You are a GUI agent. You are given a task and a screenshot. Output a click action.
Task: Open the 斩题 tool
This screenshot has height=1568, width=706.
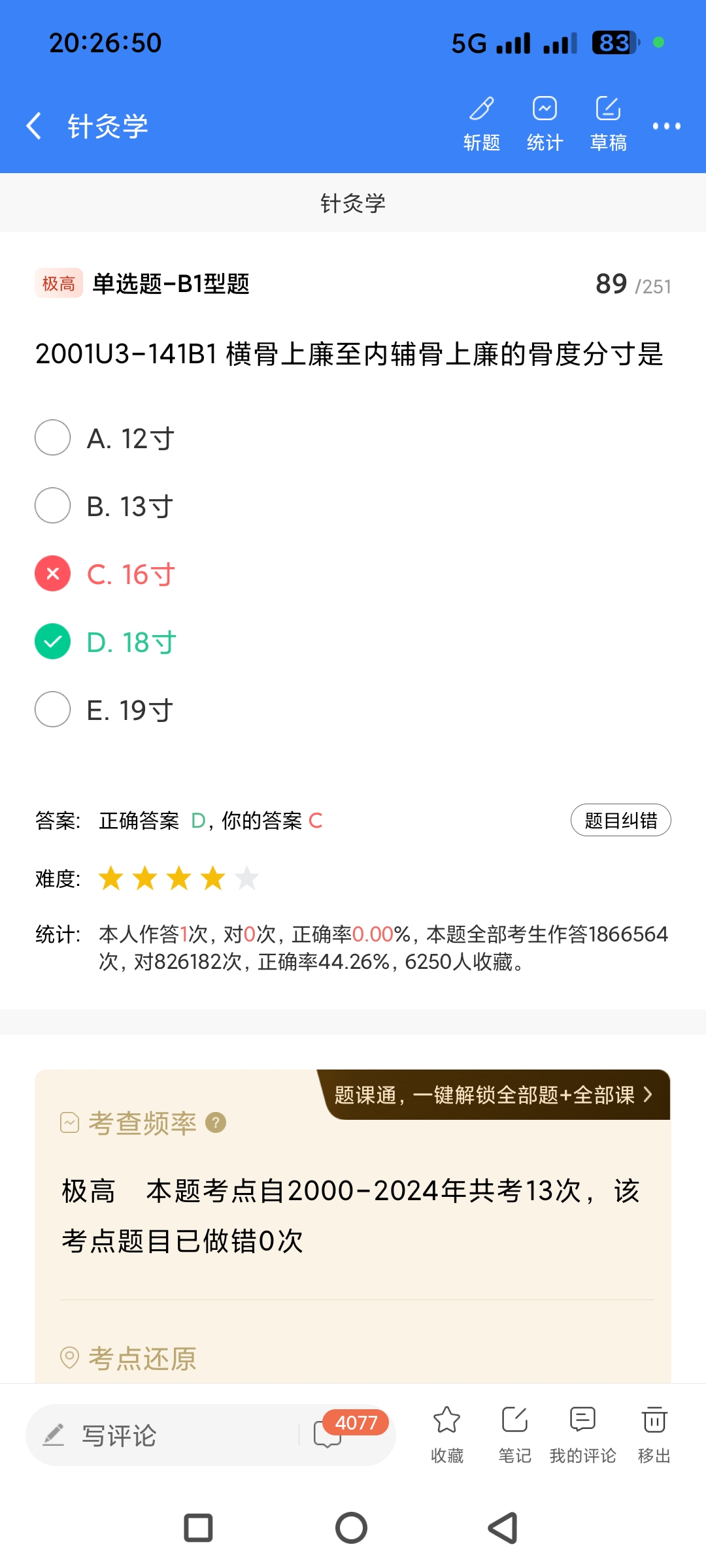[x=482, y=123]
